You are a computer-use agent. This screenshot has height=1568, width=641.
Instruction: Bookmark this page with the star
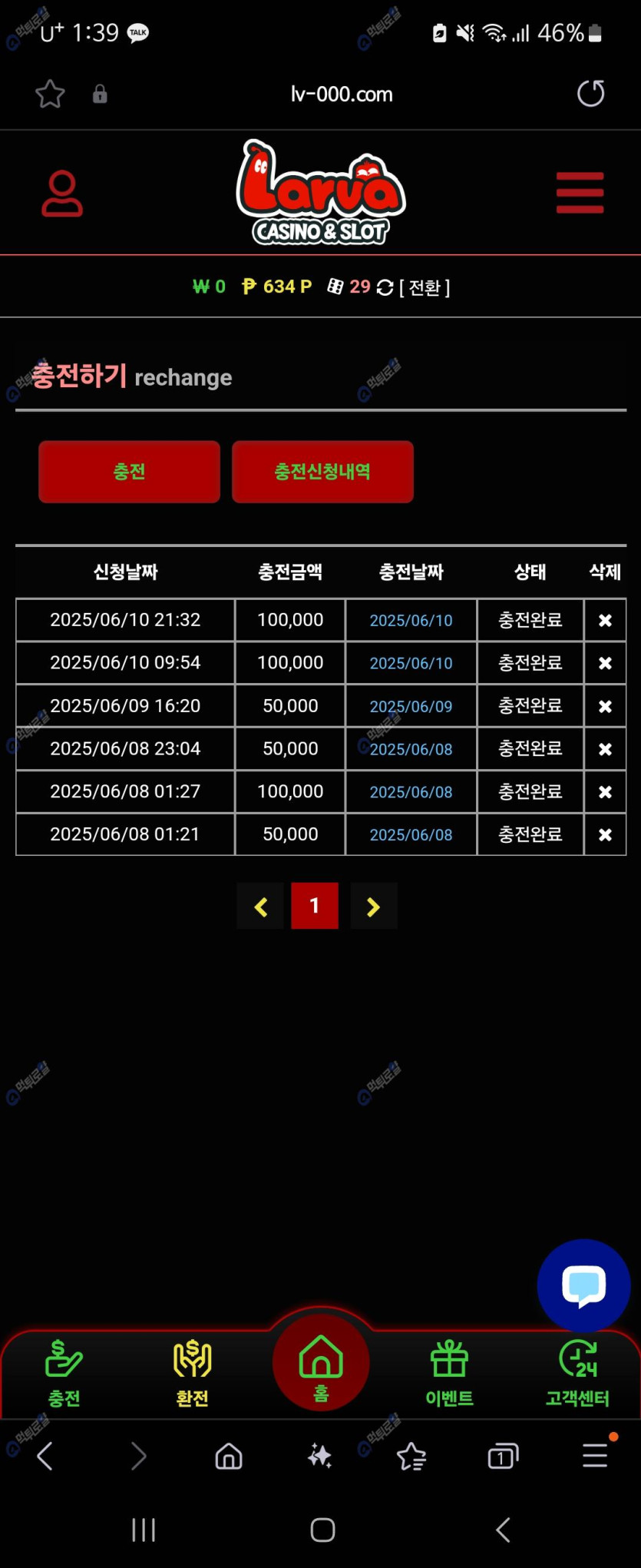coord(50,94)
